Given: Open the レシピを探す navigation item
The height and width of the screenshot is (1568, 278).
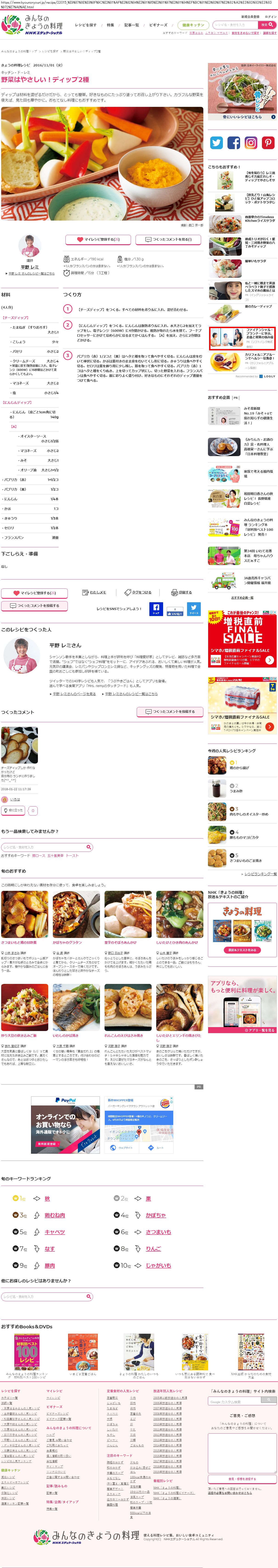Looking at the screenshot, I should click(85, 25).
